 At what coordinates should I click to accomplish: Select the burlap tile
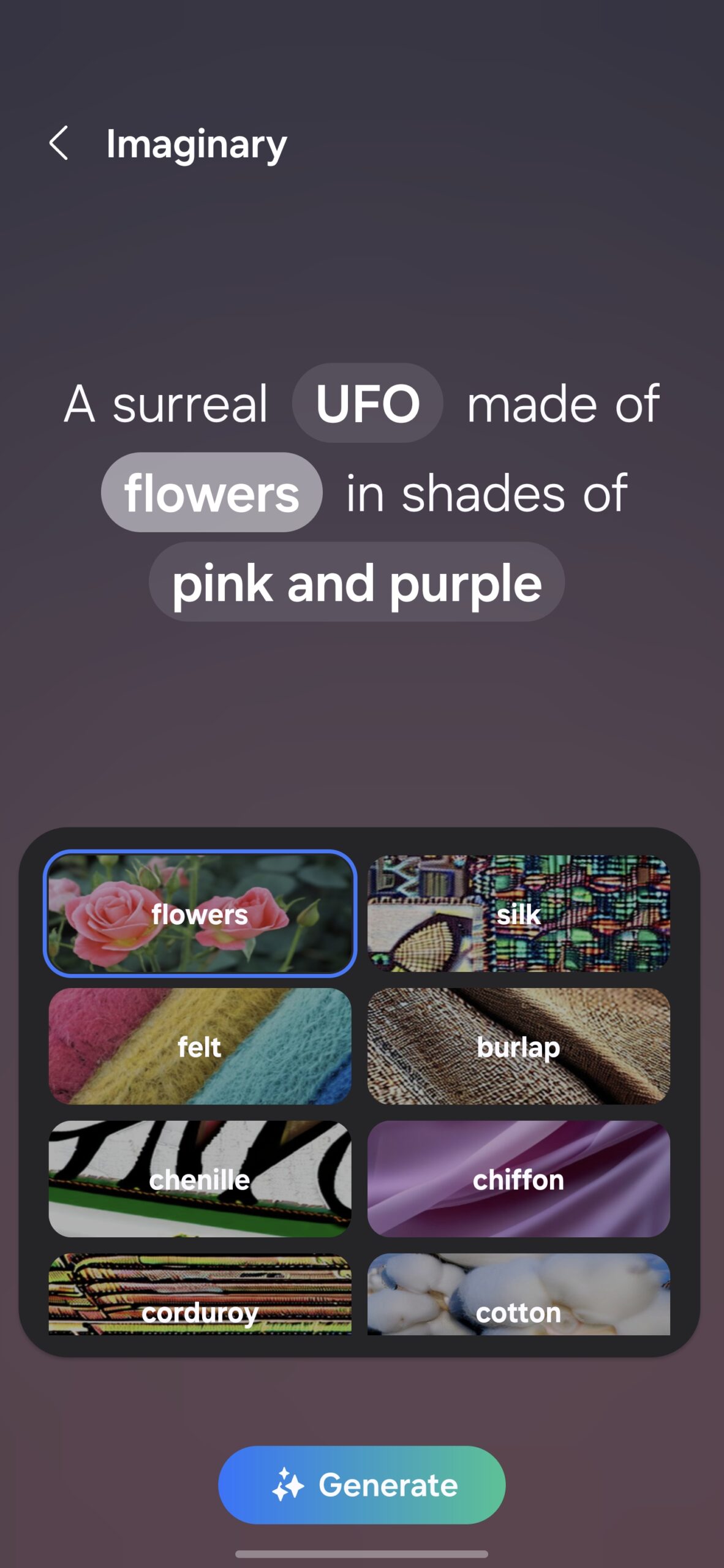tap(518, 1046)
